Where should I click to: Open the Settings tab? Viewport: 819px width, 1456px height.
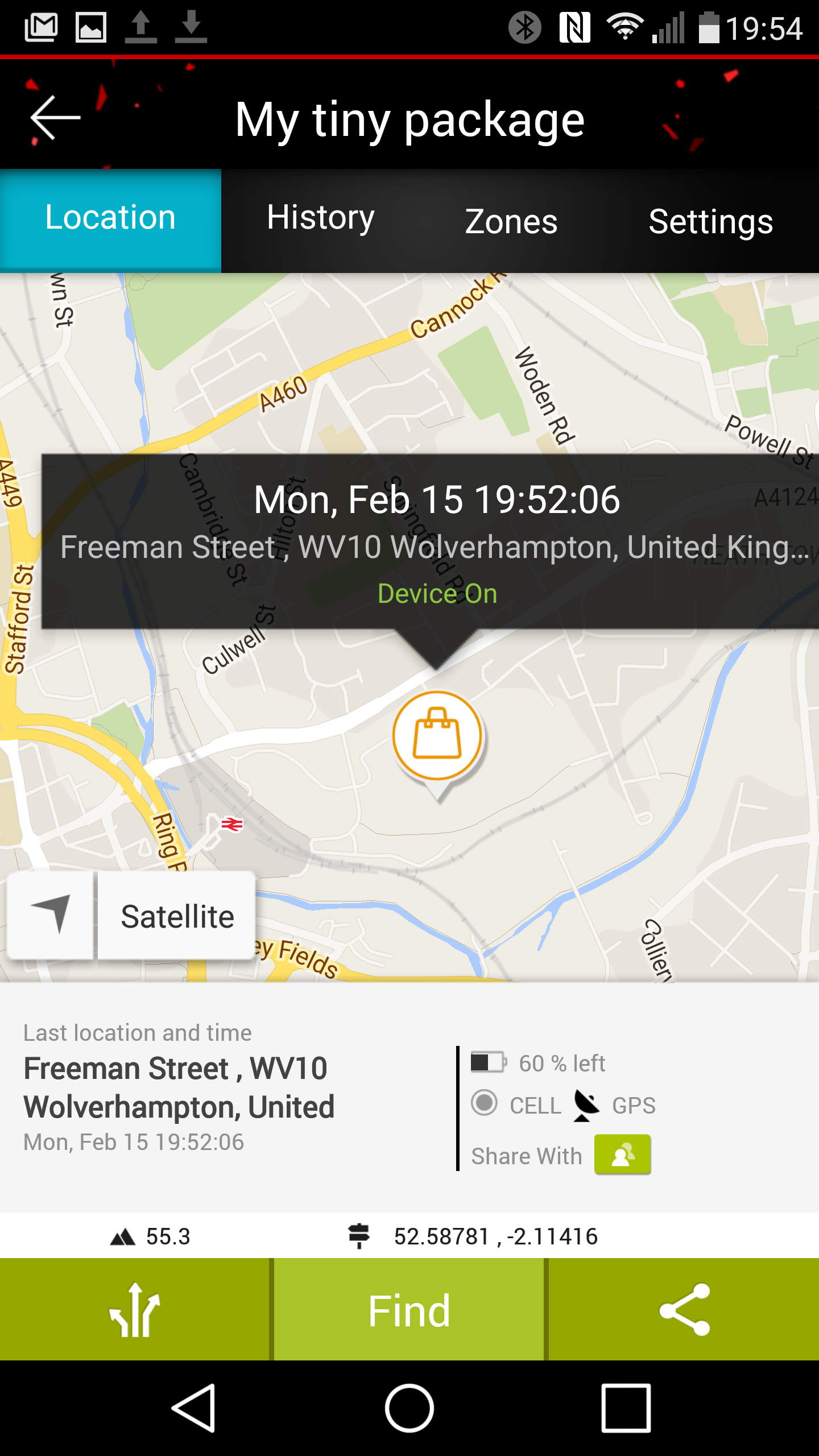[711, 221]
